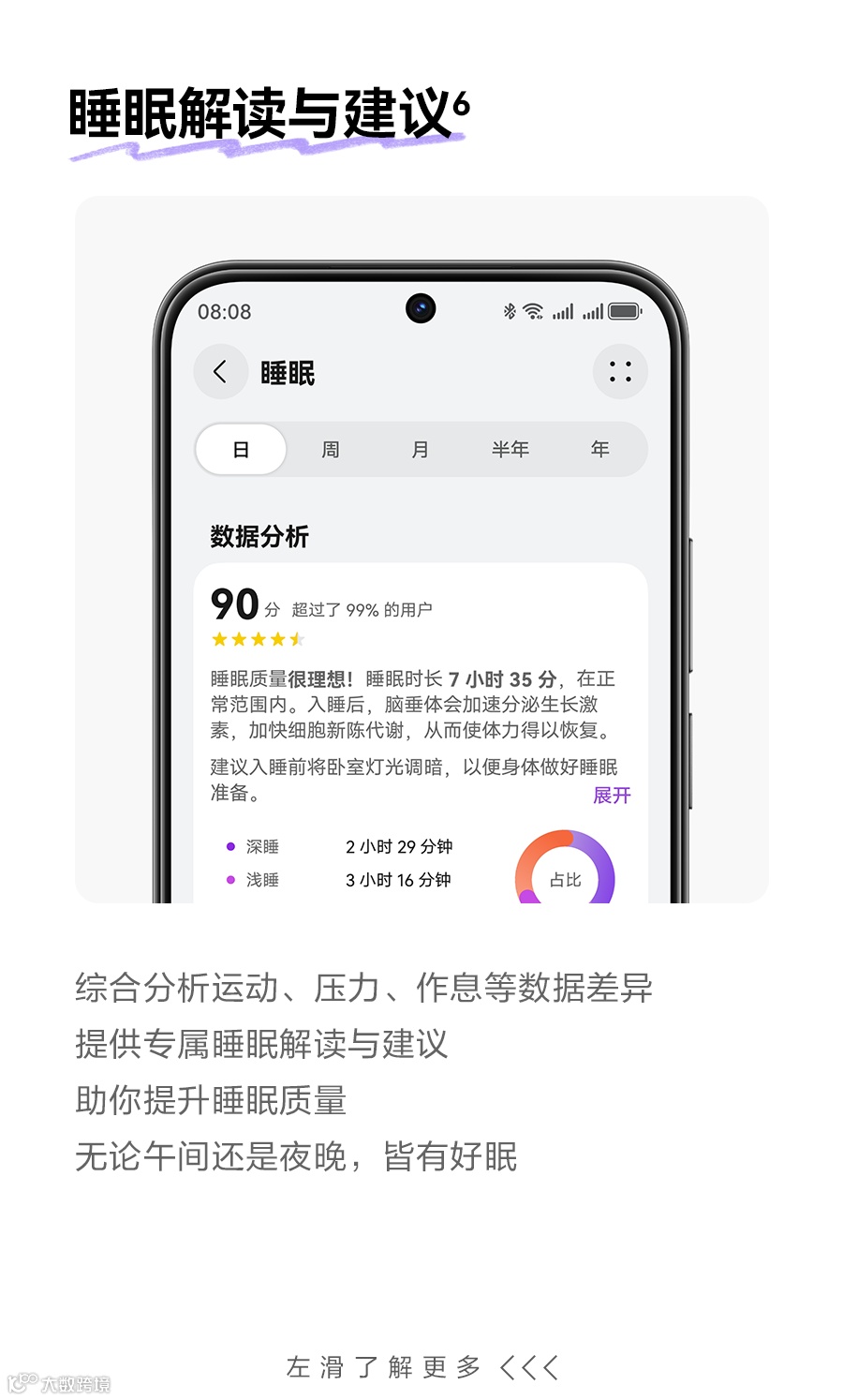Tap the purple 深睡 legend dot

click(229, 846)
